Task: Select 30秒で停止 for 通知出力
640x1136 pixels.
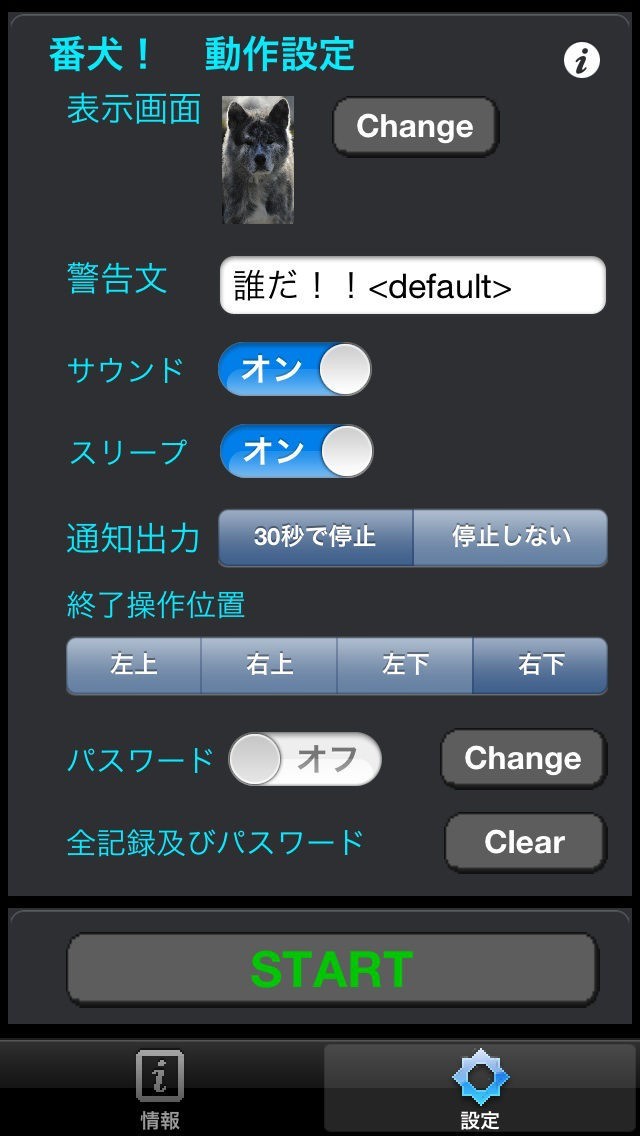Action: click(315, 537)
